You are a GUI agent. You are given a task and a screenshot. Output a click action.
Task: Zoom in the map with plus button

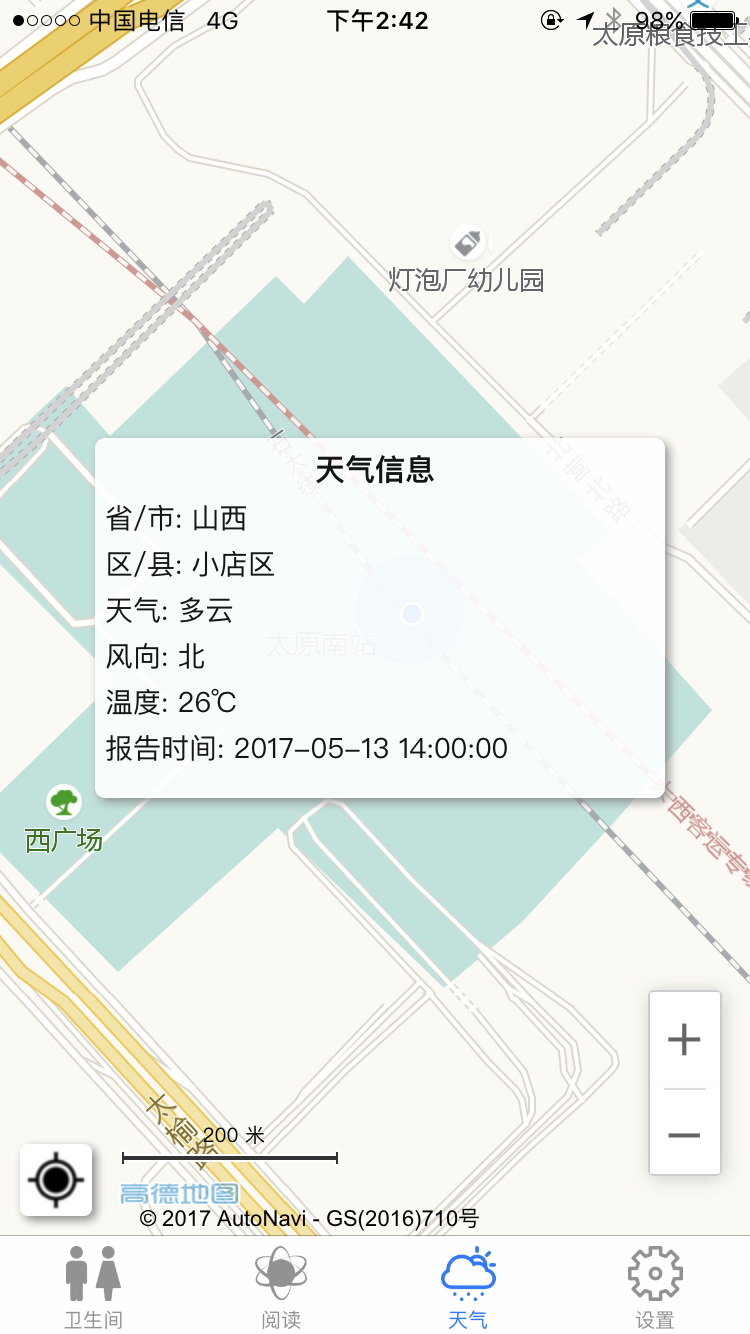pyautogui.click(x=685, y=1040)
